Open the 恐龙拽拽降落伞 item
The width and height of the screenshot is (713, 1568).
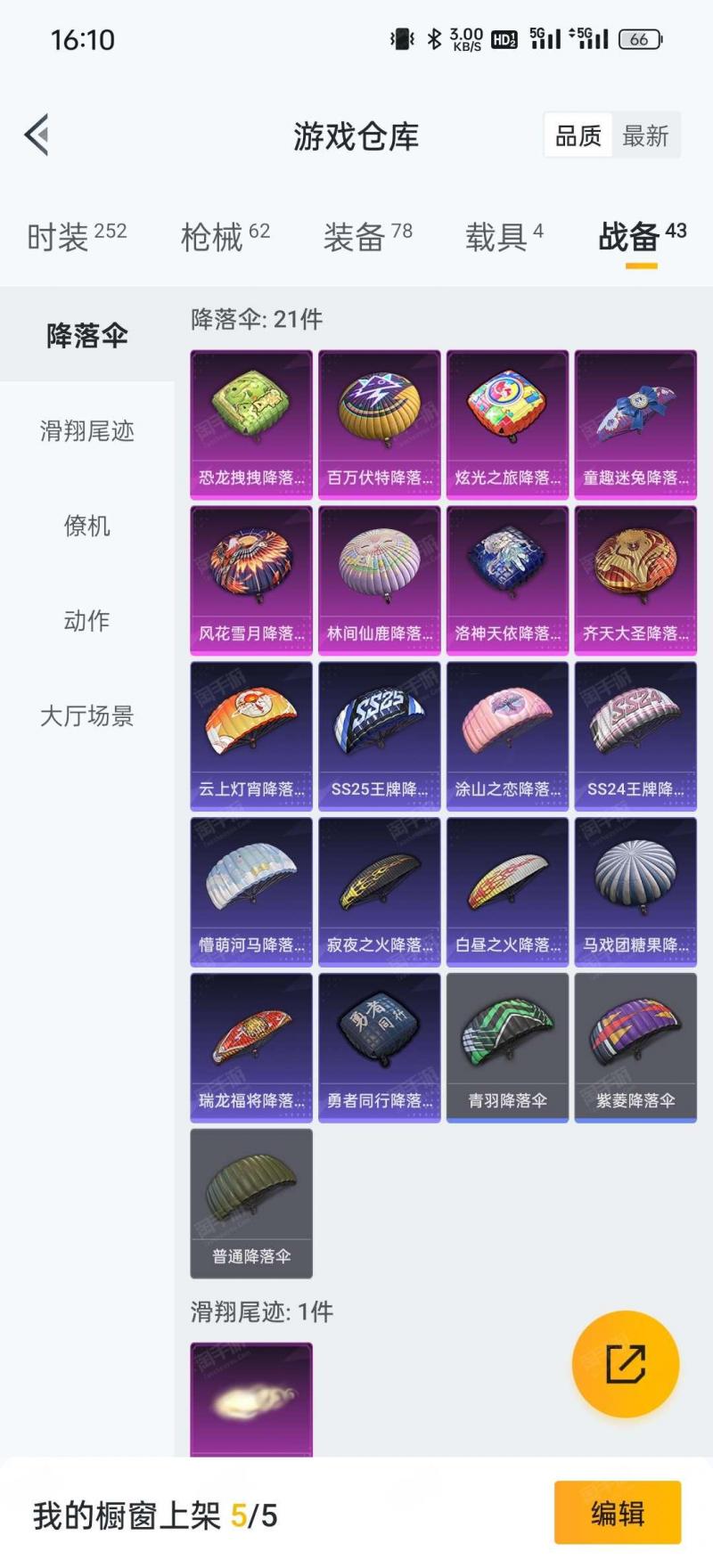[x=251, y=424]
